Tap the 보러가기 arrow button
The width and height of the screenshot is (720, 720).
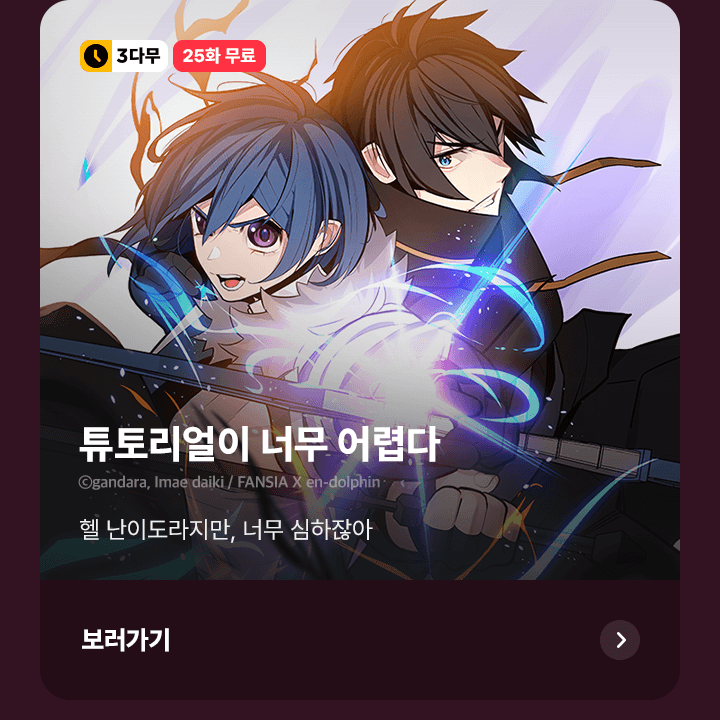coord(620,640)
